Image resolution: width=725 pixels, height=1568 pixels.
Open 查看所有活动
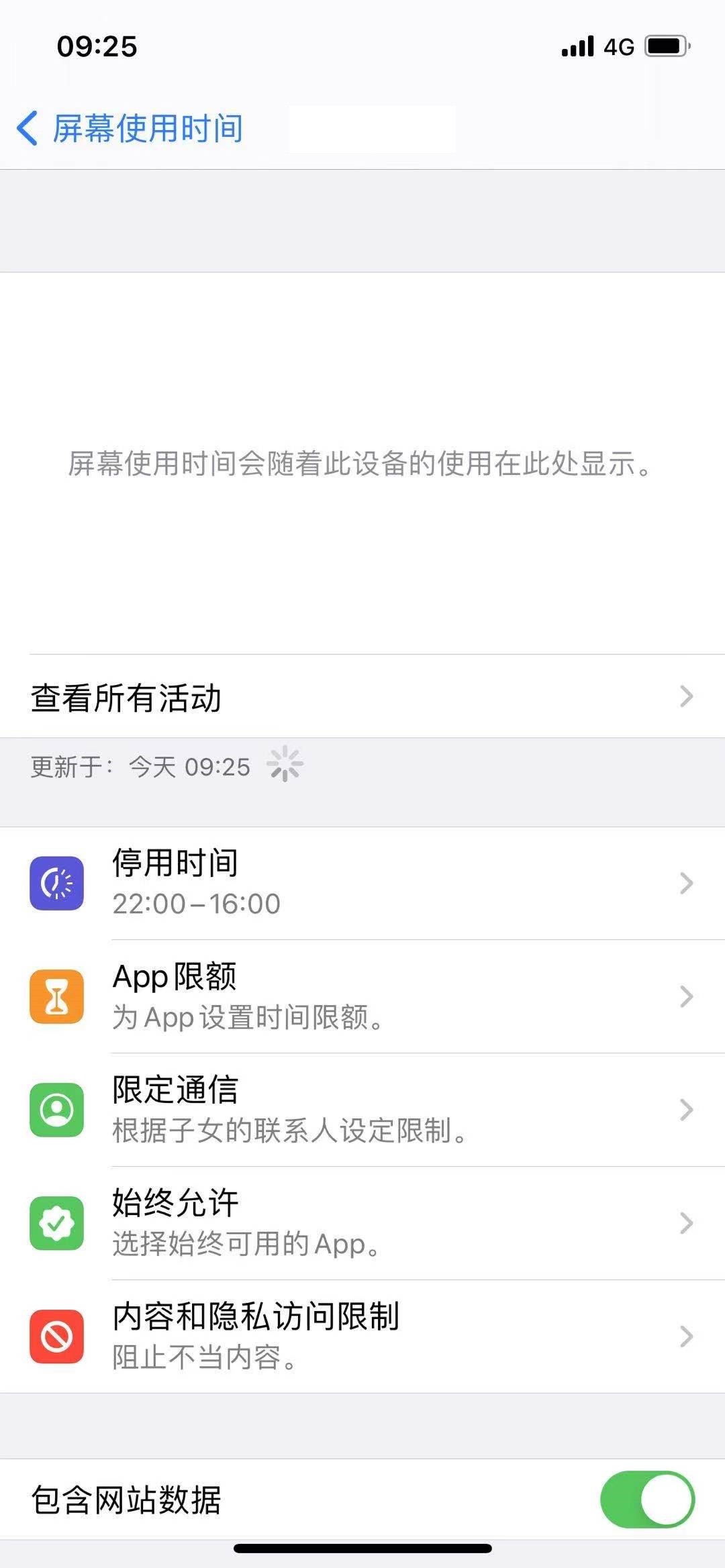(x=362, y=697)
